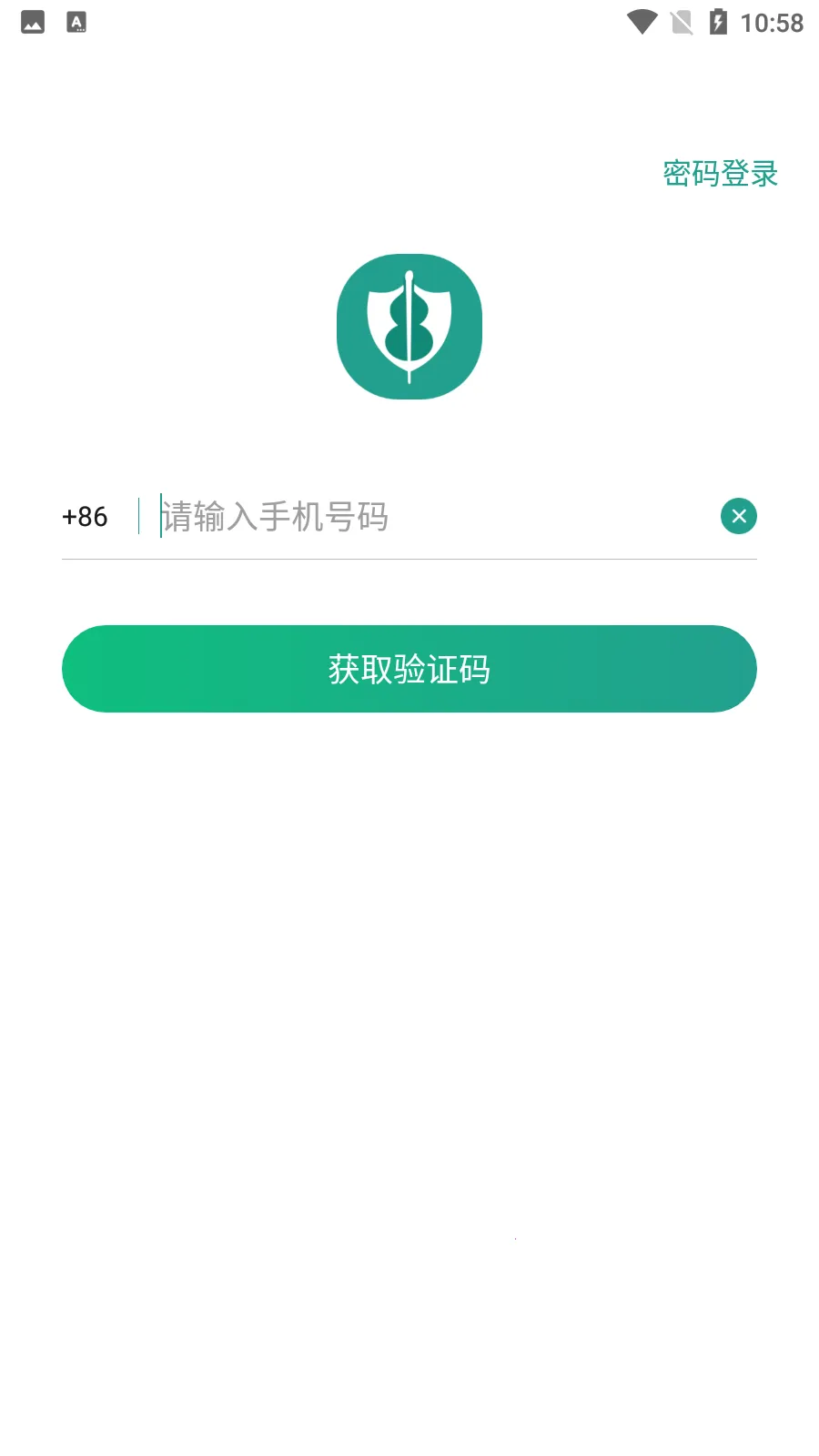This screenshot has width=819, height=1456.
Task: Tap the app icon above the form
Action: 409,328
